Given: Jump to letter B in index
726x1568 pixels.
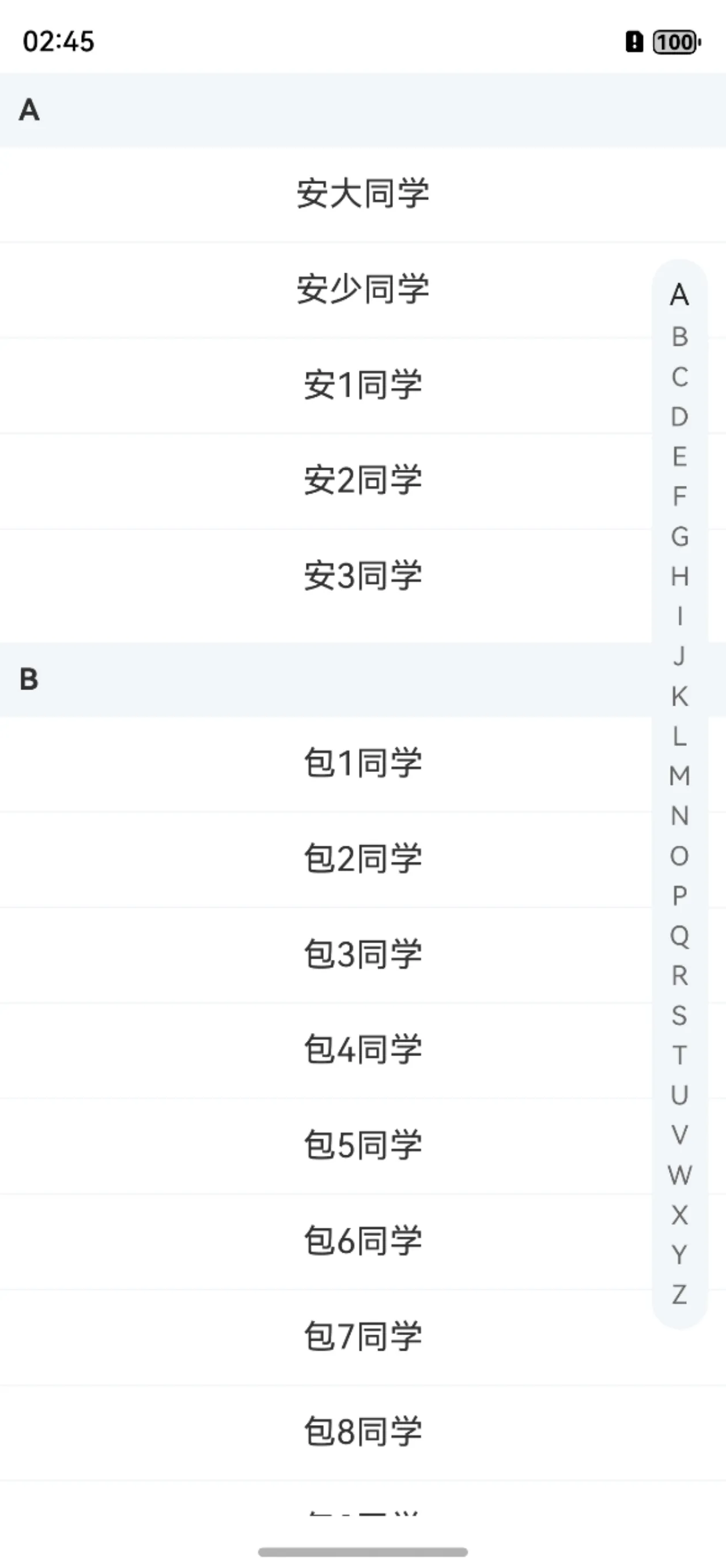Looking at the screenshot, I should pyautogui.click(x=679, y=337).
